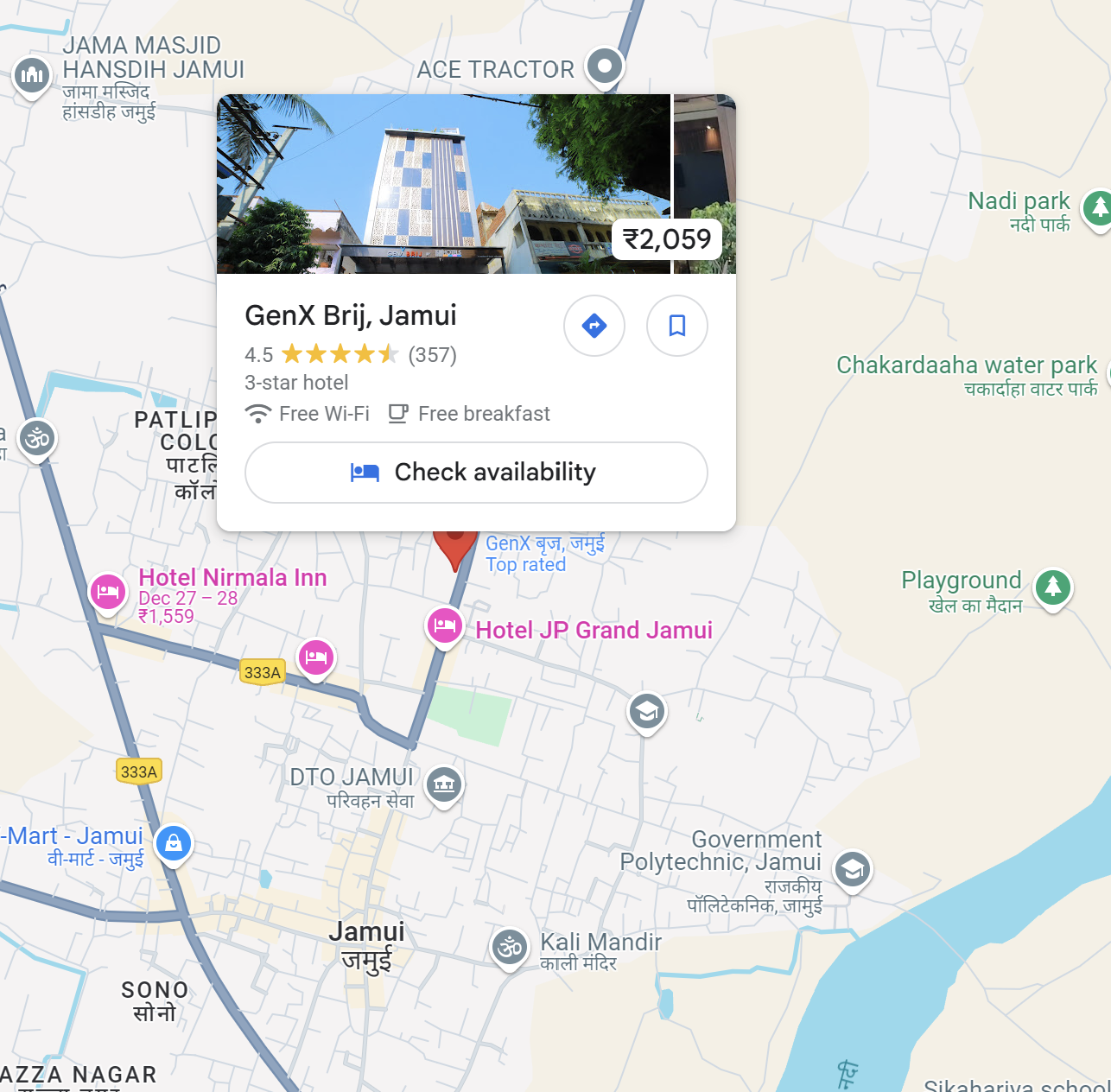Image resolution: width=1111 pixels, height=1092 pixels.
Task: Check availability at GenX Brij
Action: coord(476,473)
